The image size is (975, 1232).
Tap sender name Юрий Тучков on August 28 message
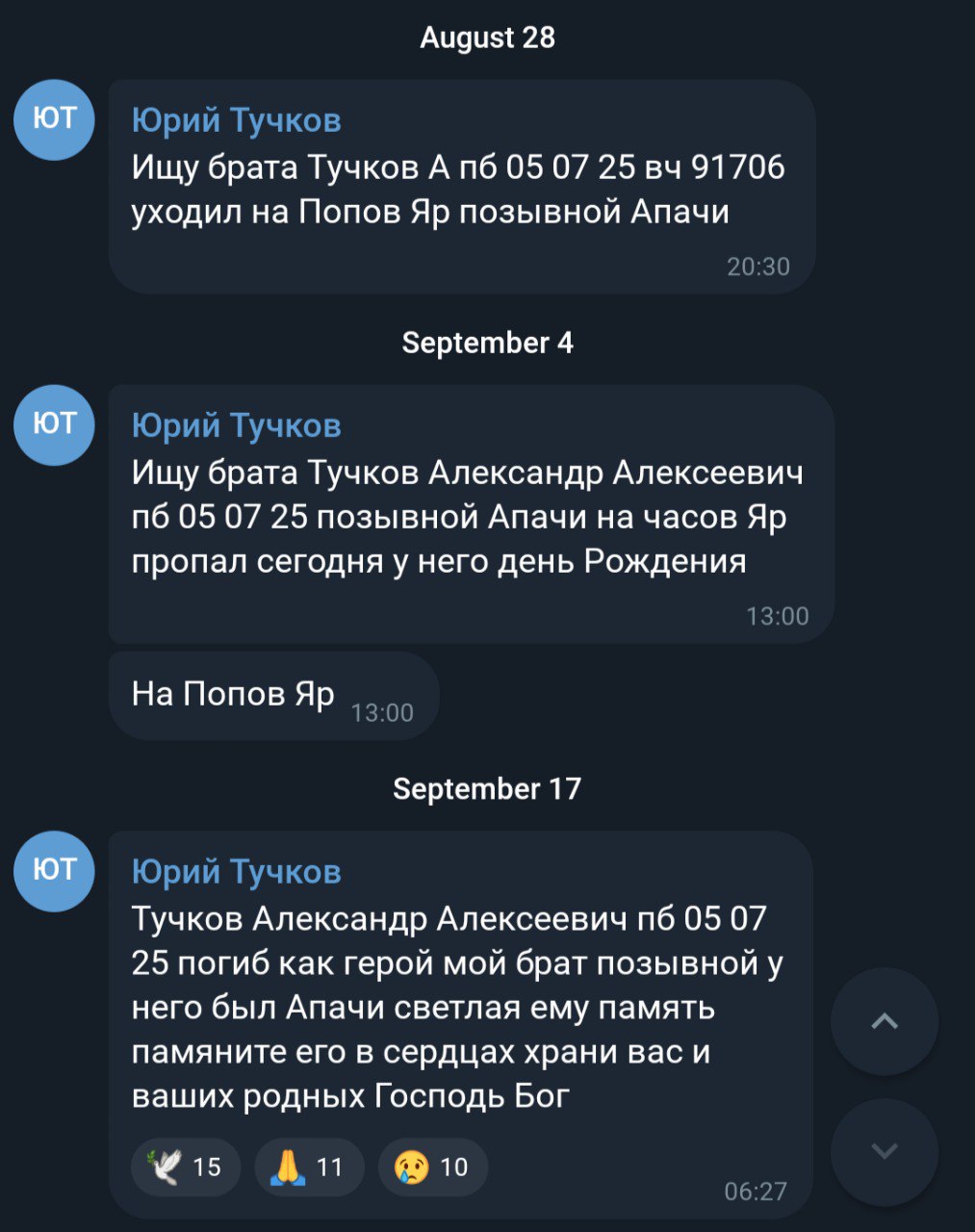pyautogui.click(x=236, y=120)
